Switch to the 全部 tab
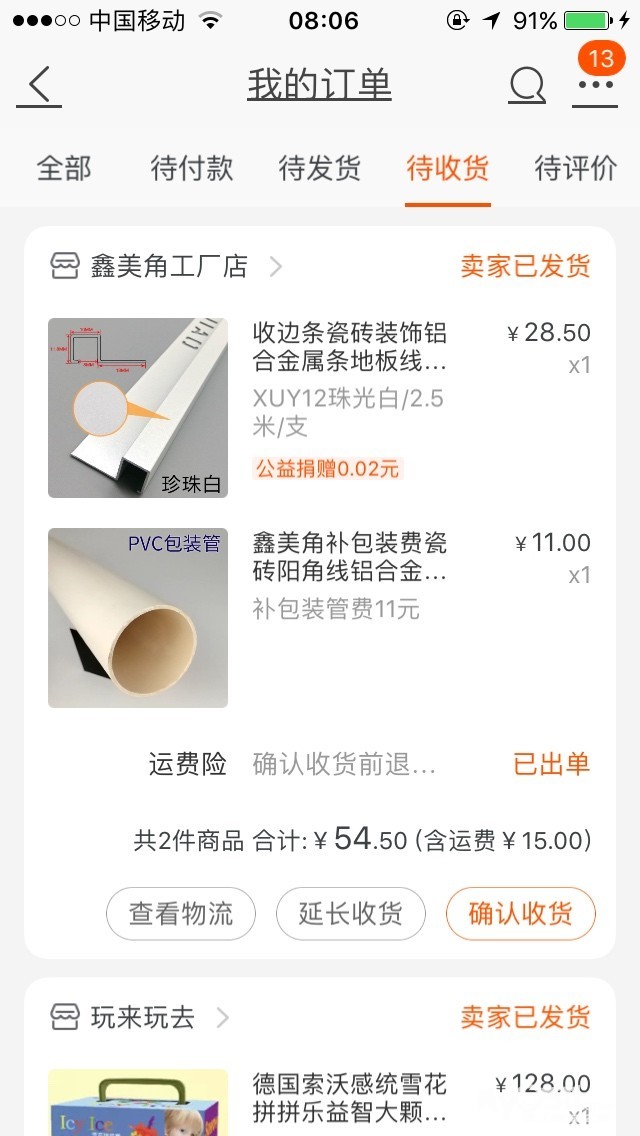The height and width of the screenshot is (1136, 640). (64, 168)
